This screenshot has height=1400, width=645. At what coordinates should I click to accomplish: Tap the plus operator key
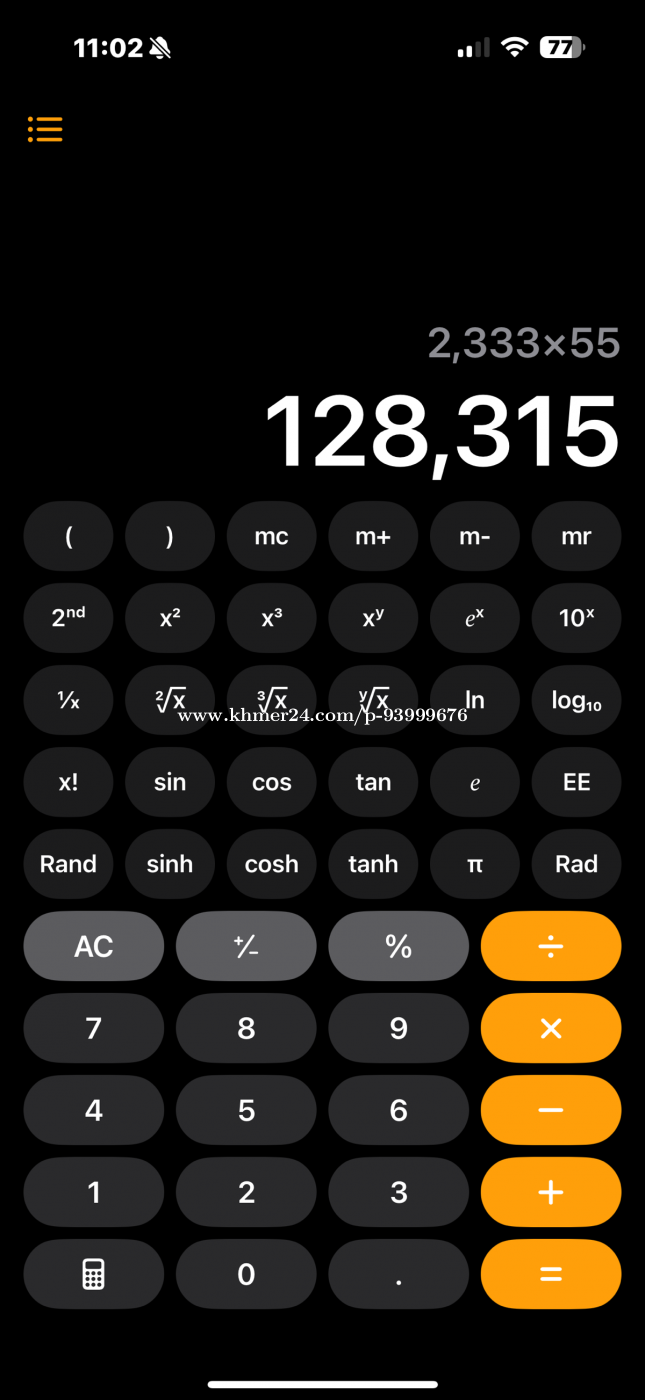pos(551,1192)
